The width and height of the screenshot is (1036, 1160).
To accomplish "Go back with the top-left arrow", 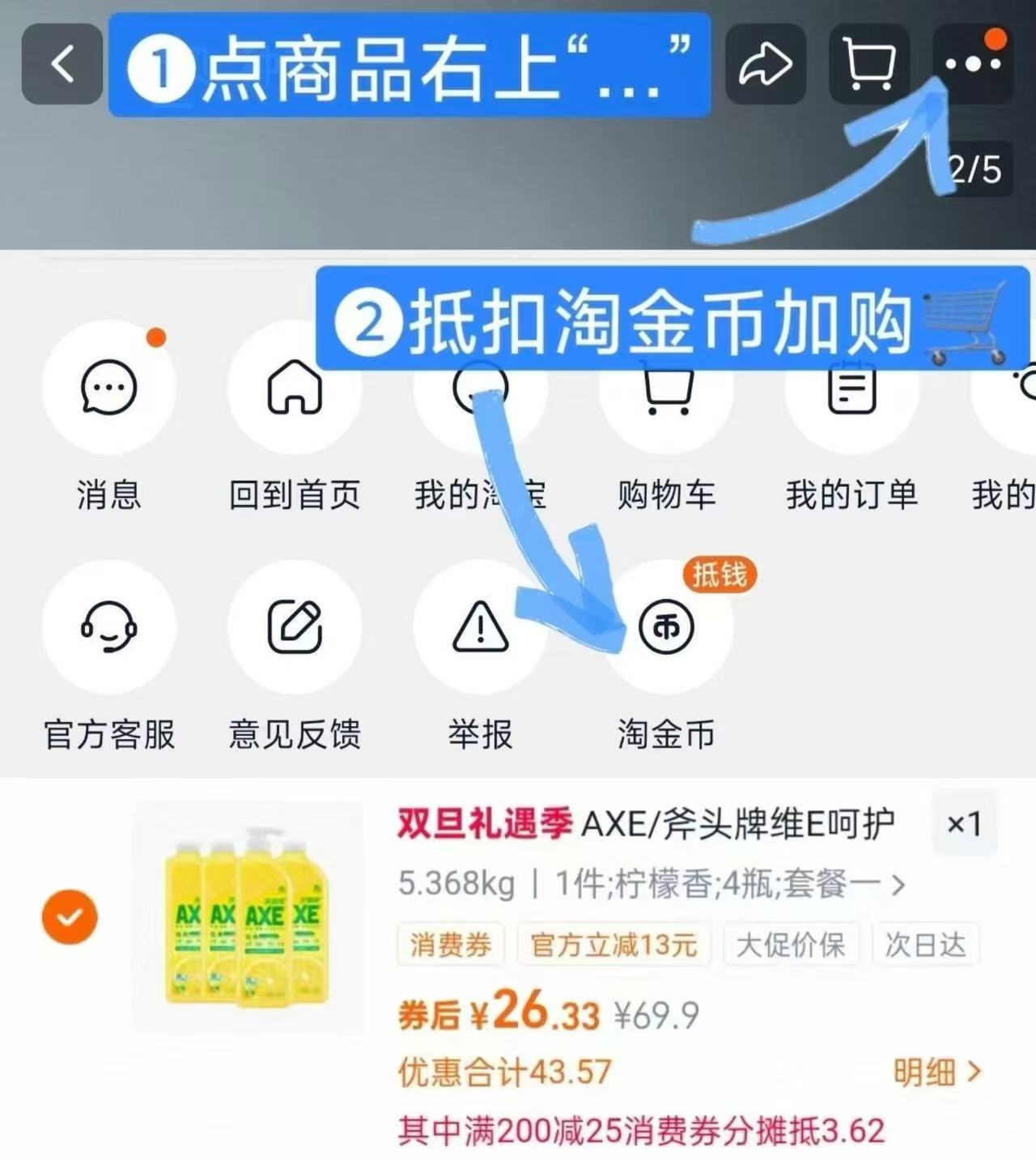I will pos(62,65).
